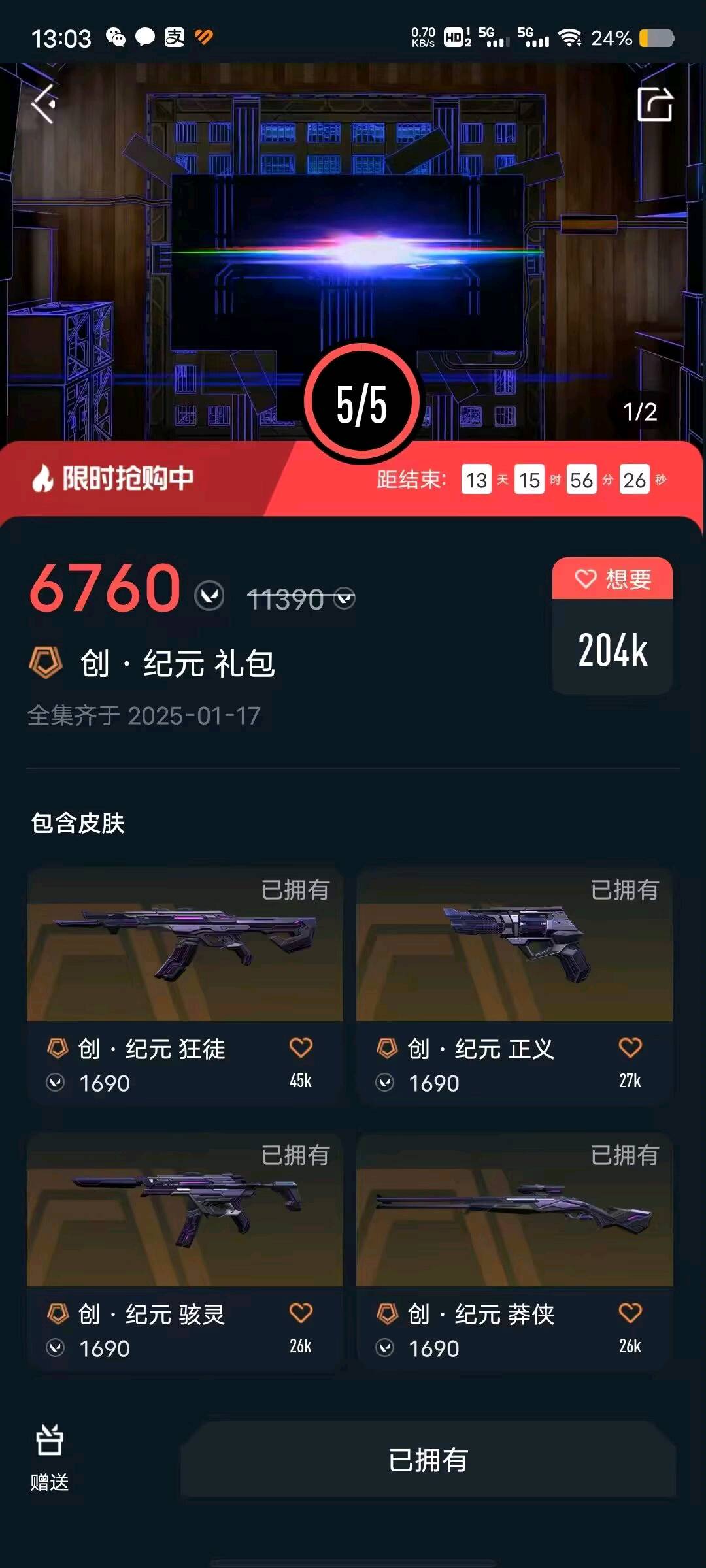The image size is (706, 1568).
Task: Like the 创·纪元 正义 skin
Action: coord(630,1048)
